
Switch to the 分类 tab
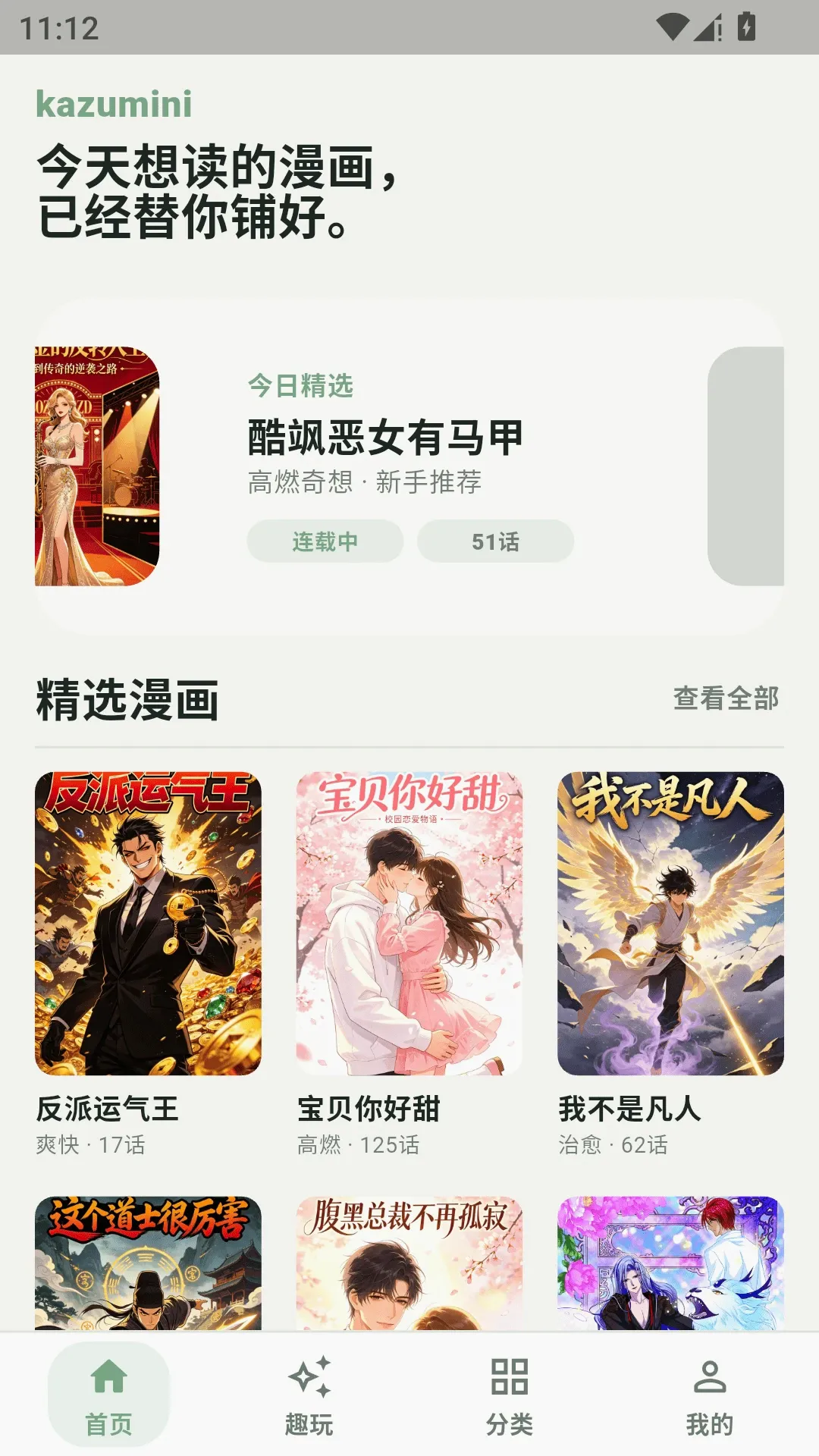point(510,1395)
